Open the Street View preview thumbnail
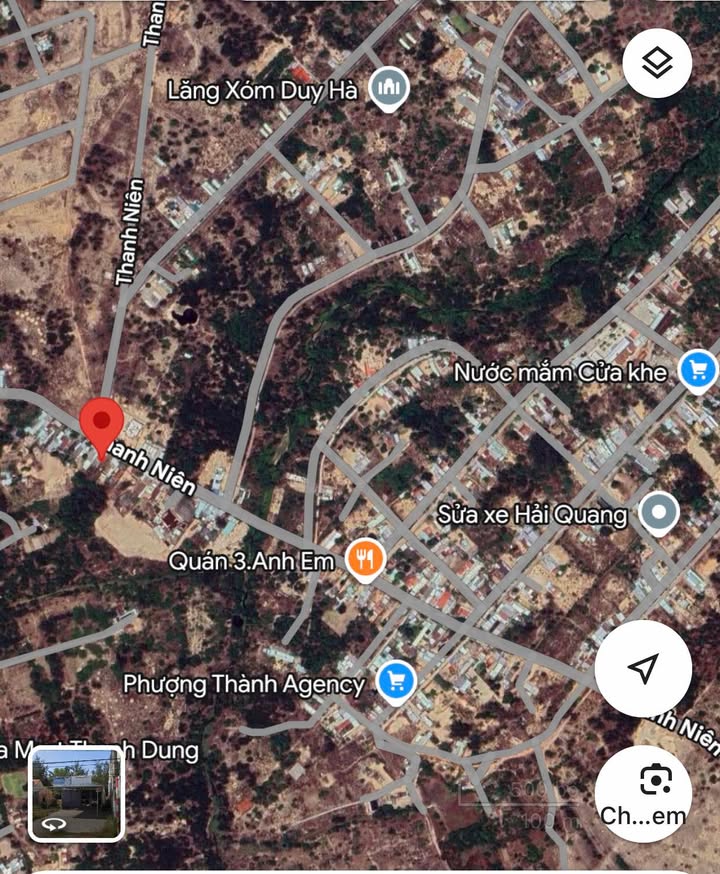The image size is (720, 874). coord(76,793)
